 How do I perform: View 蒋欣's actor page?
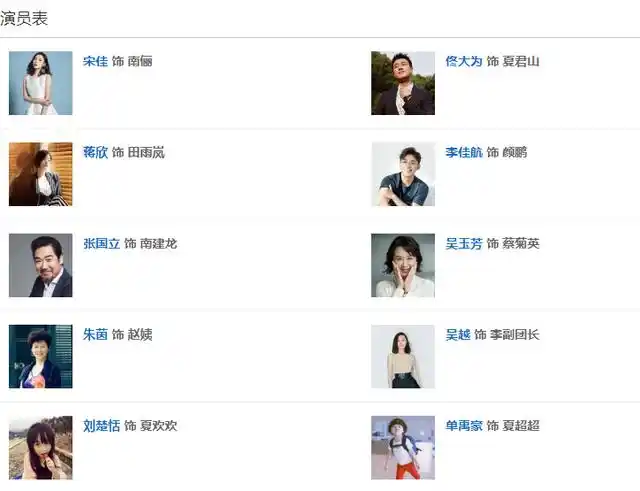click(x=95, y=152)
